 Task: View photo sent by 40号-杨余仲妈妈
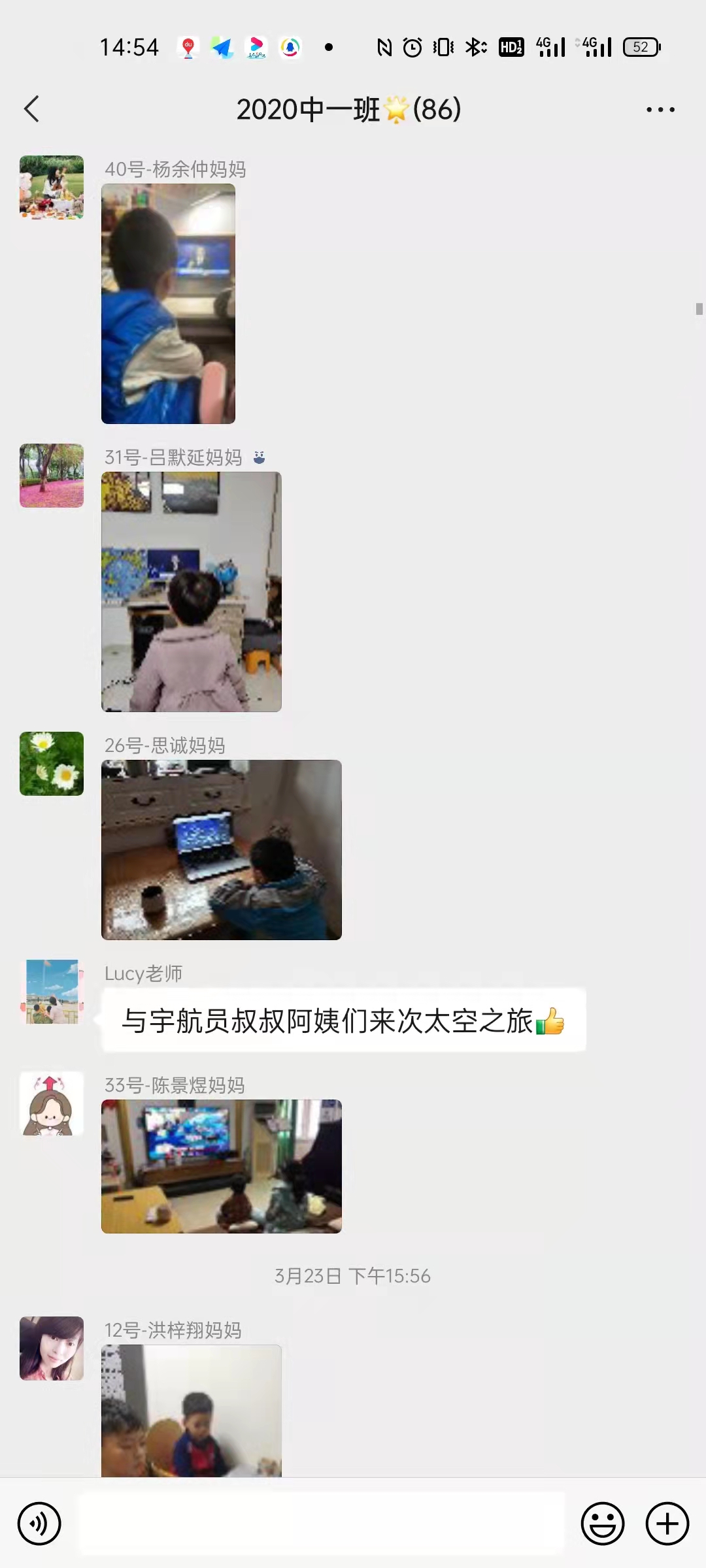click(x=168, y=304)
